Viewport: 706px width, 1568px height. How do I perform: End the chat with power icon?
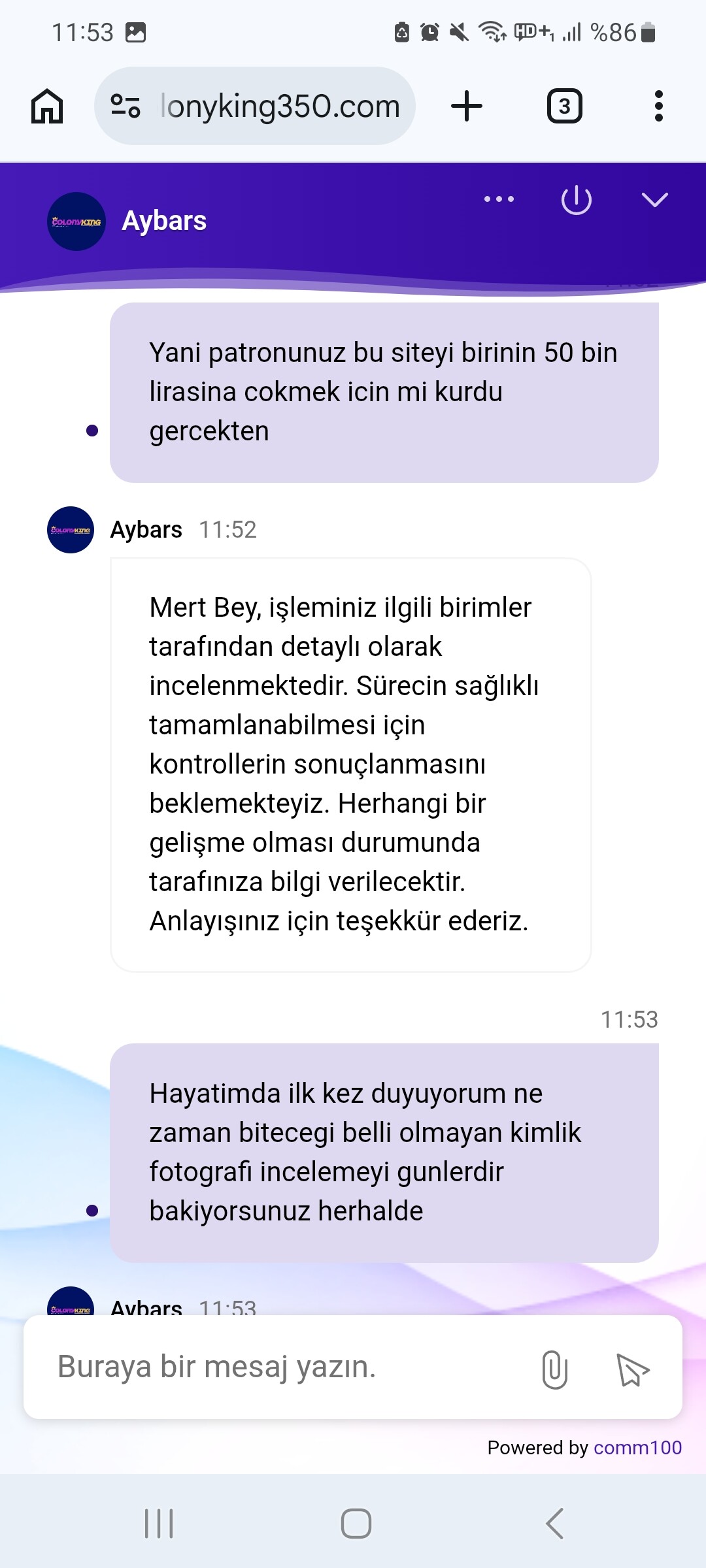[x=577, y=199]
